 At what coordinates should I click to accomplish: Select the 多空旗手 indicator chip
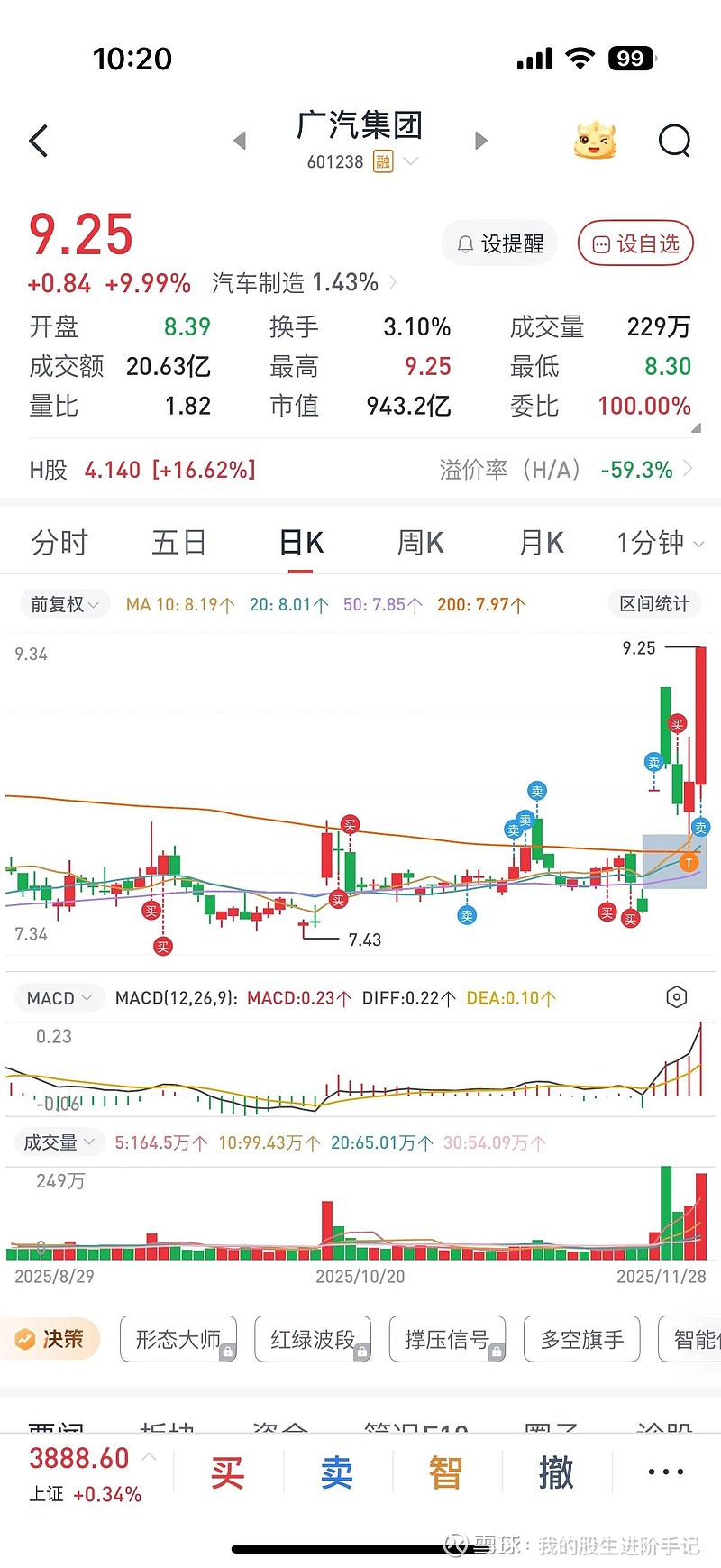click(x=582, y=1339)
